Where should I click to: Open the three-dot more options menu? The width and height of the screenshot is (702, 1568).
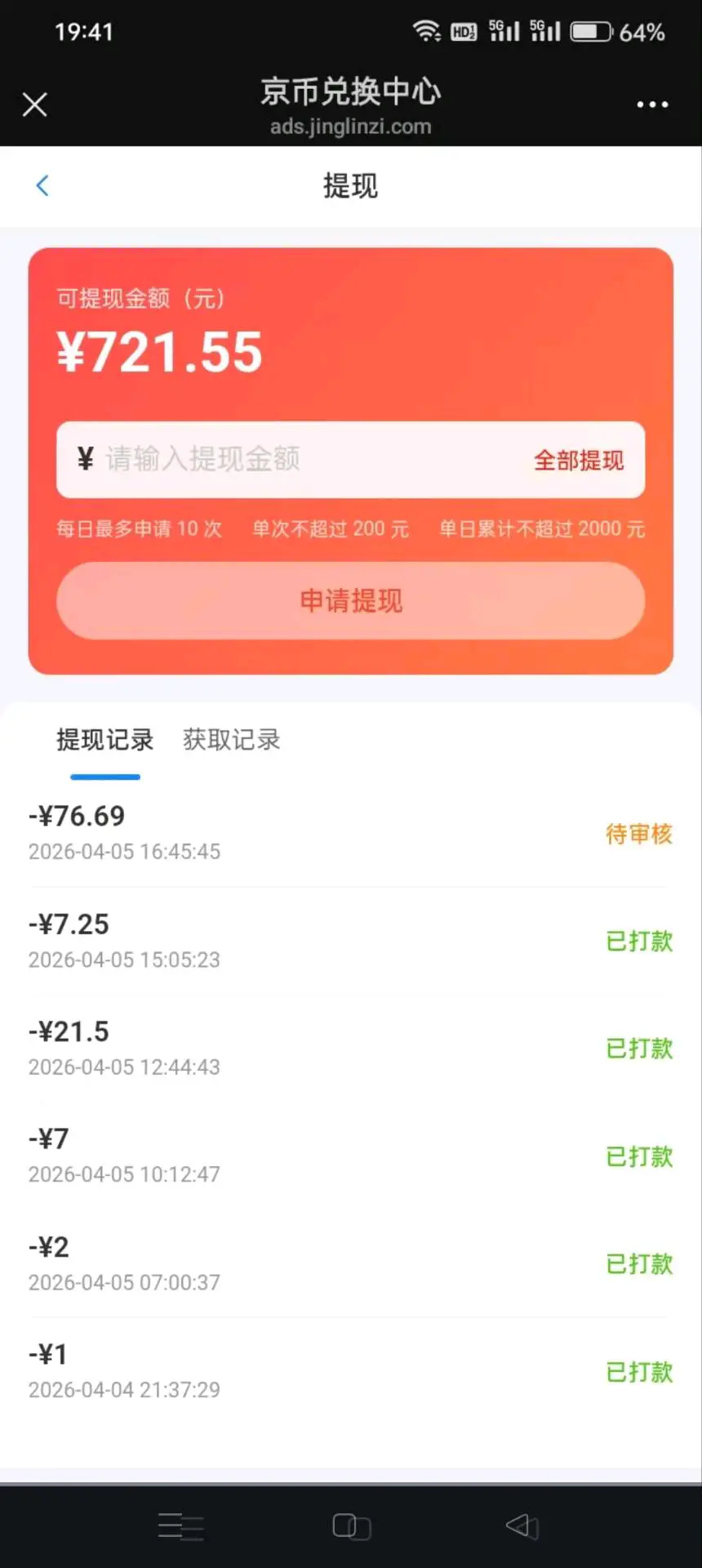[651, 105]
